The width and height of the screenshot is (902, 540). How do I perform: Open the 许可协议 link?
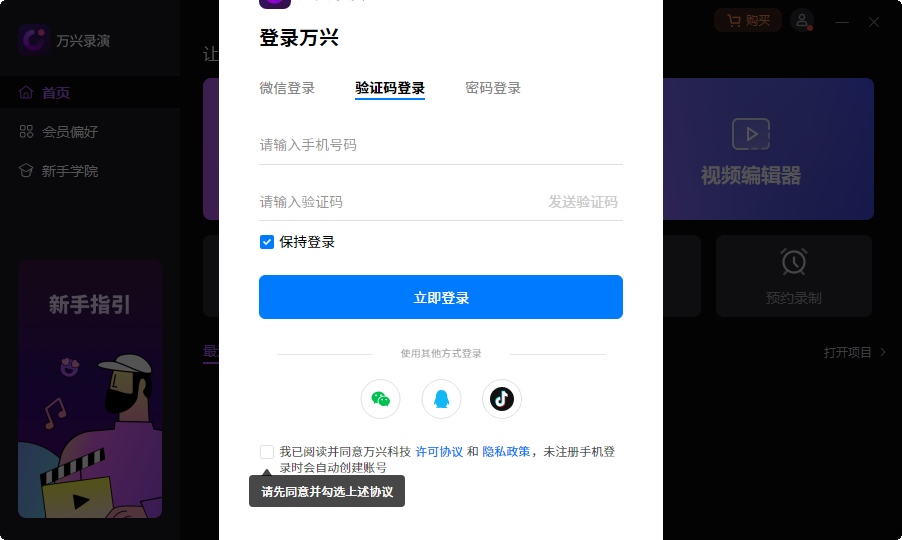[x=439, y=452]
